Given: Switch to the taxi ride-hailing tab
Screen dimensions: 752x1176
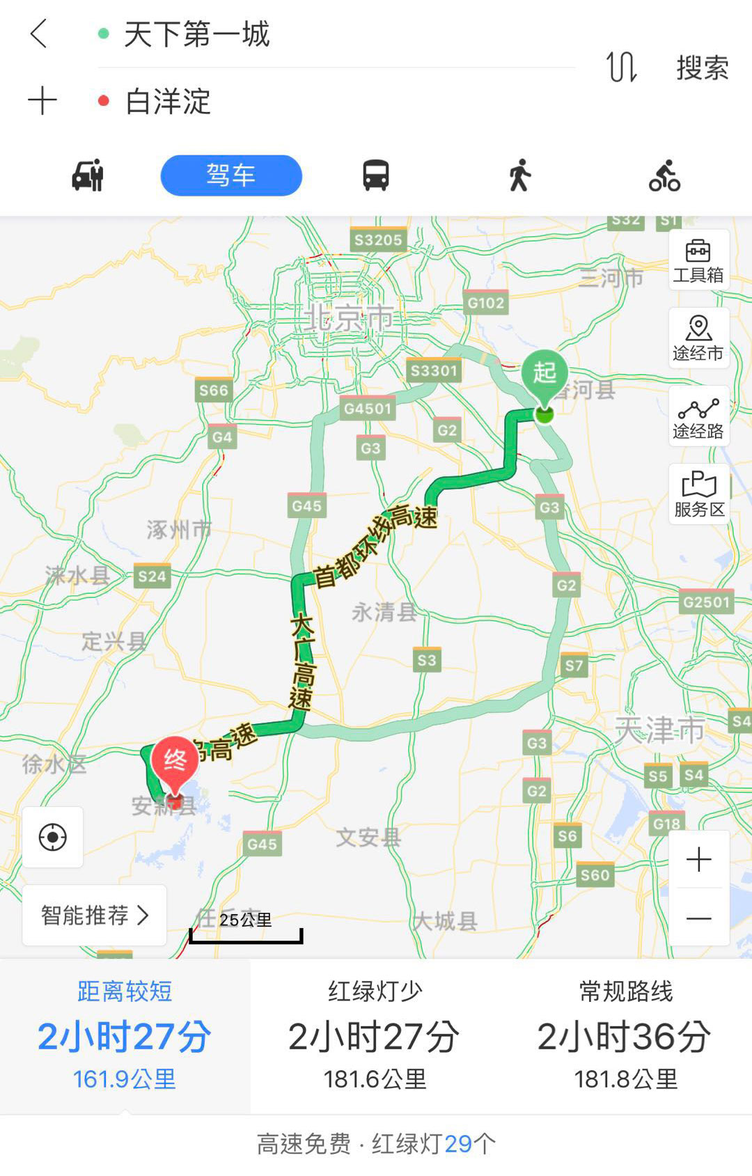Looking at the screenshot, I should click(x=88, y=176).
